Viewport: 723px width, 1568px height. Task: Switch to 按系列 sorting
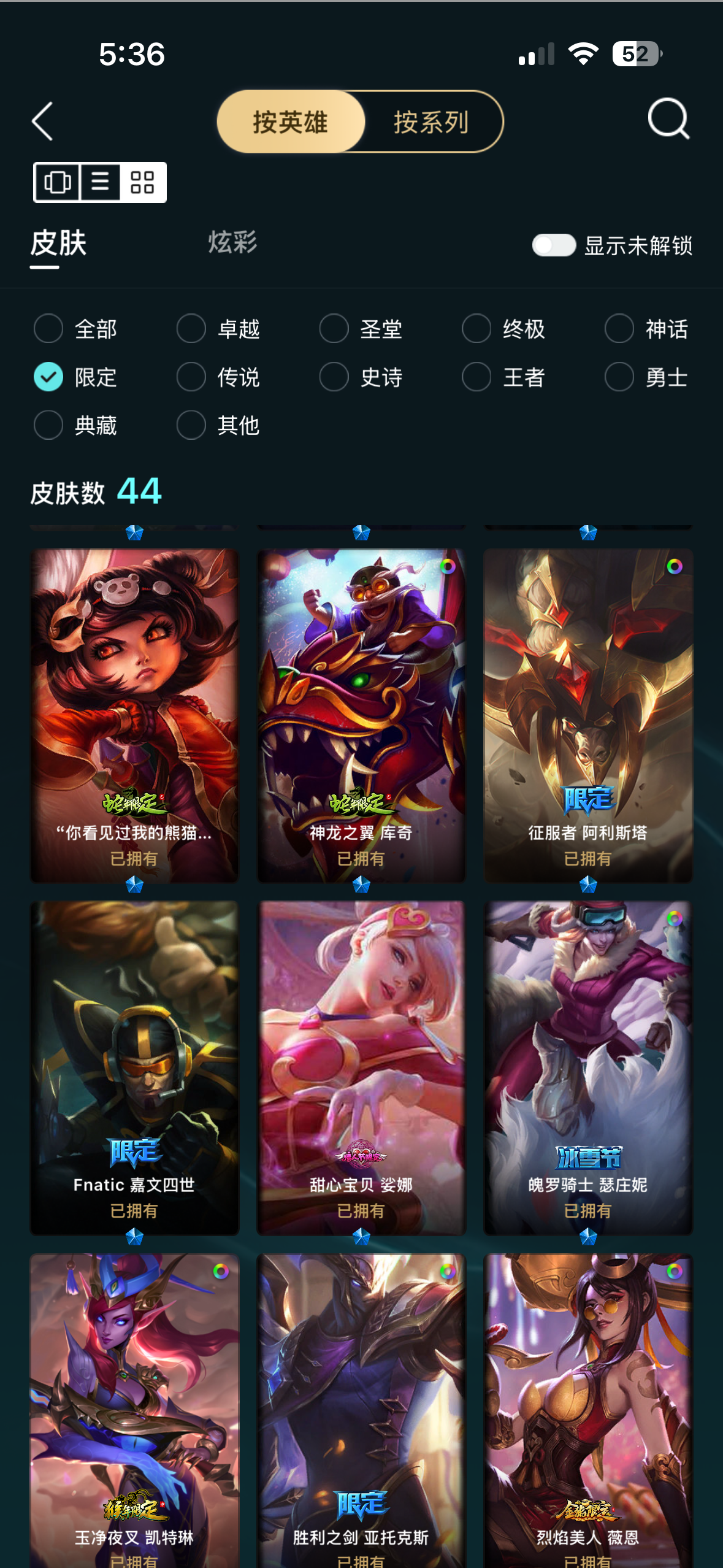[x=431, y=122]
